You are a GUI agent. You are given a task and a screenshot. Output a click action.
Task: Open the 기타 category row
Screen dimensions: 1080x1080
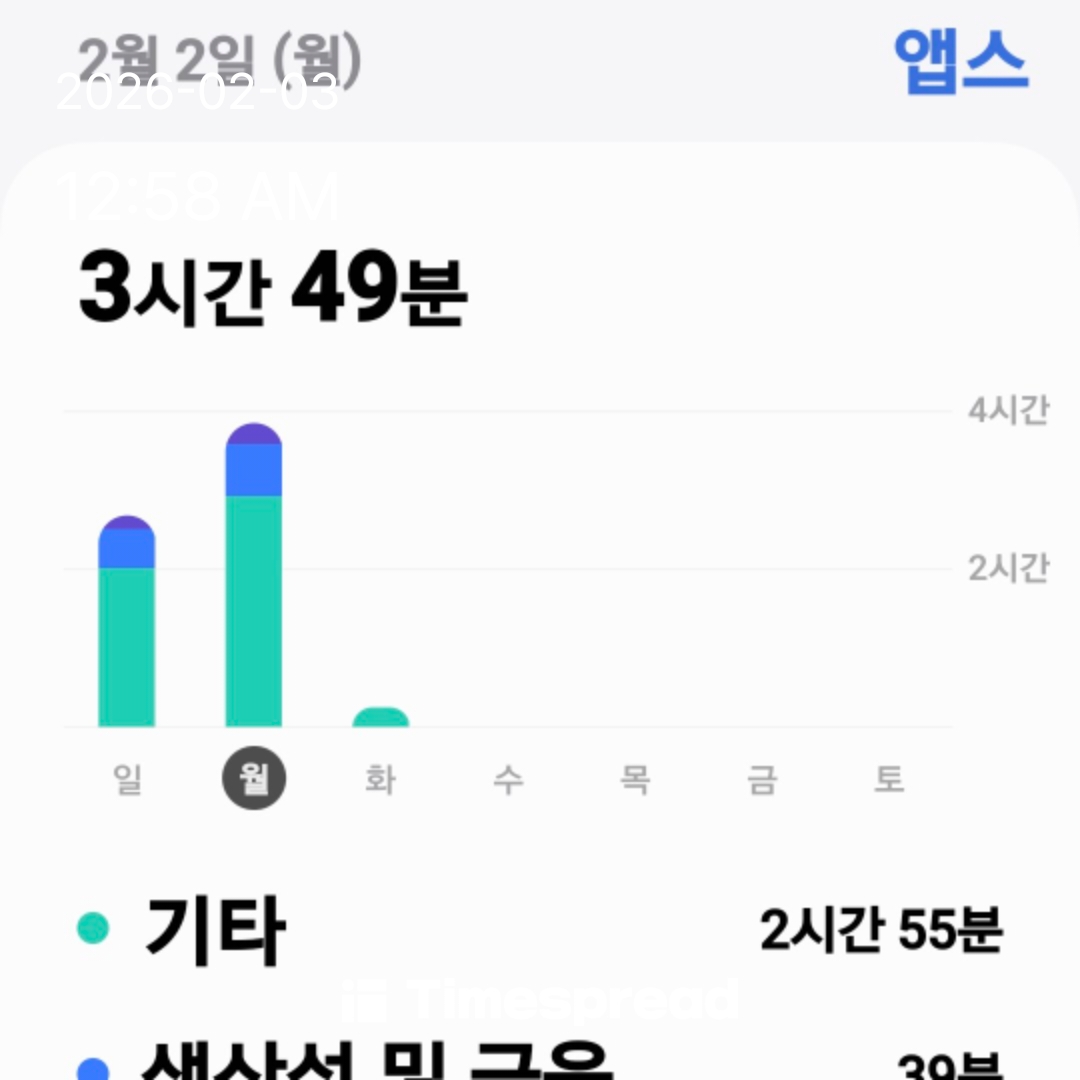540,930
